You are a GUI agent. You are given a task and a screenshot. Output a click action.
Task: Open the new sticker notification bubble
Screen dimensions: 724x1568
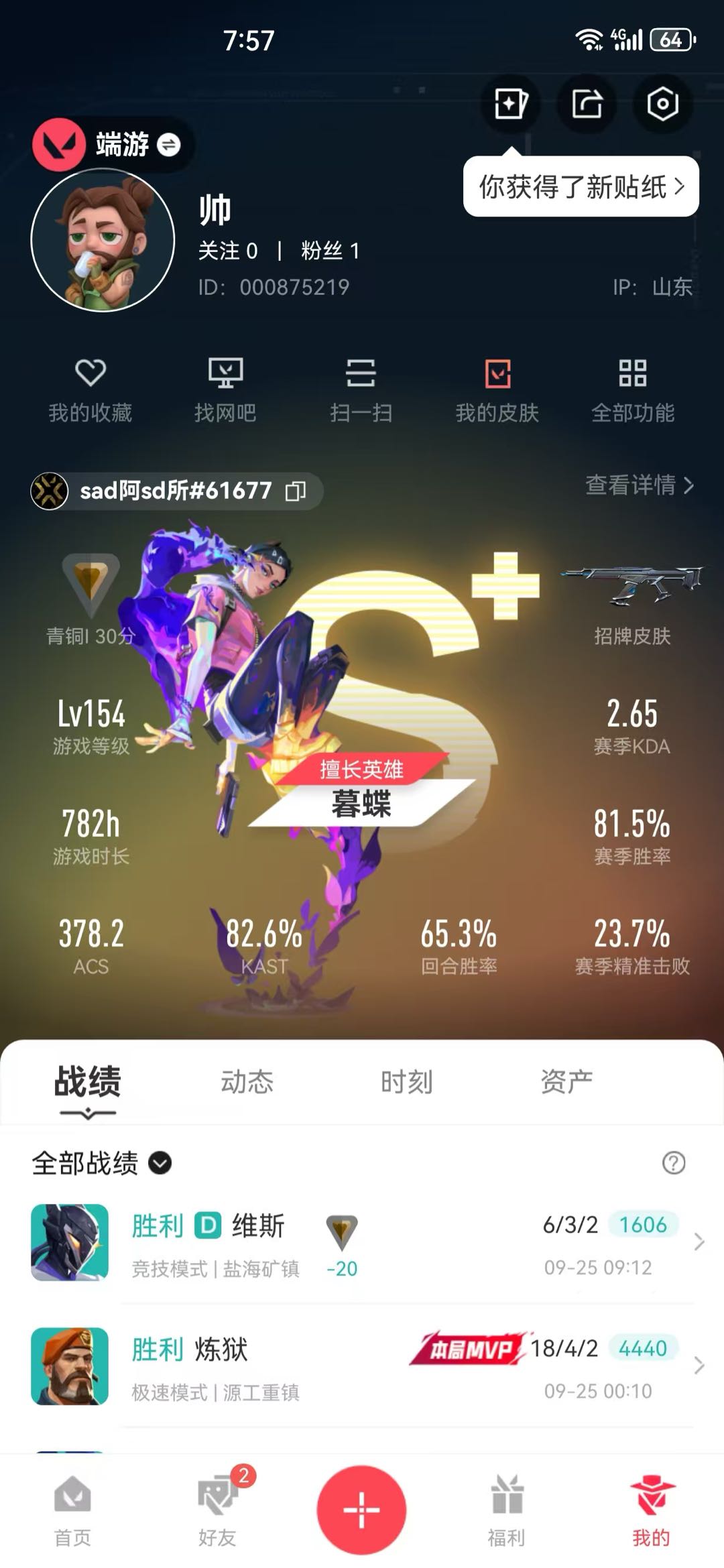[581, 187]
